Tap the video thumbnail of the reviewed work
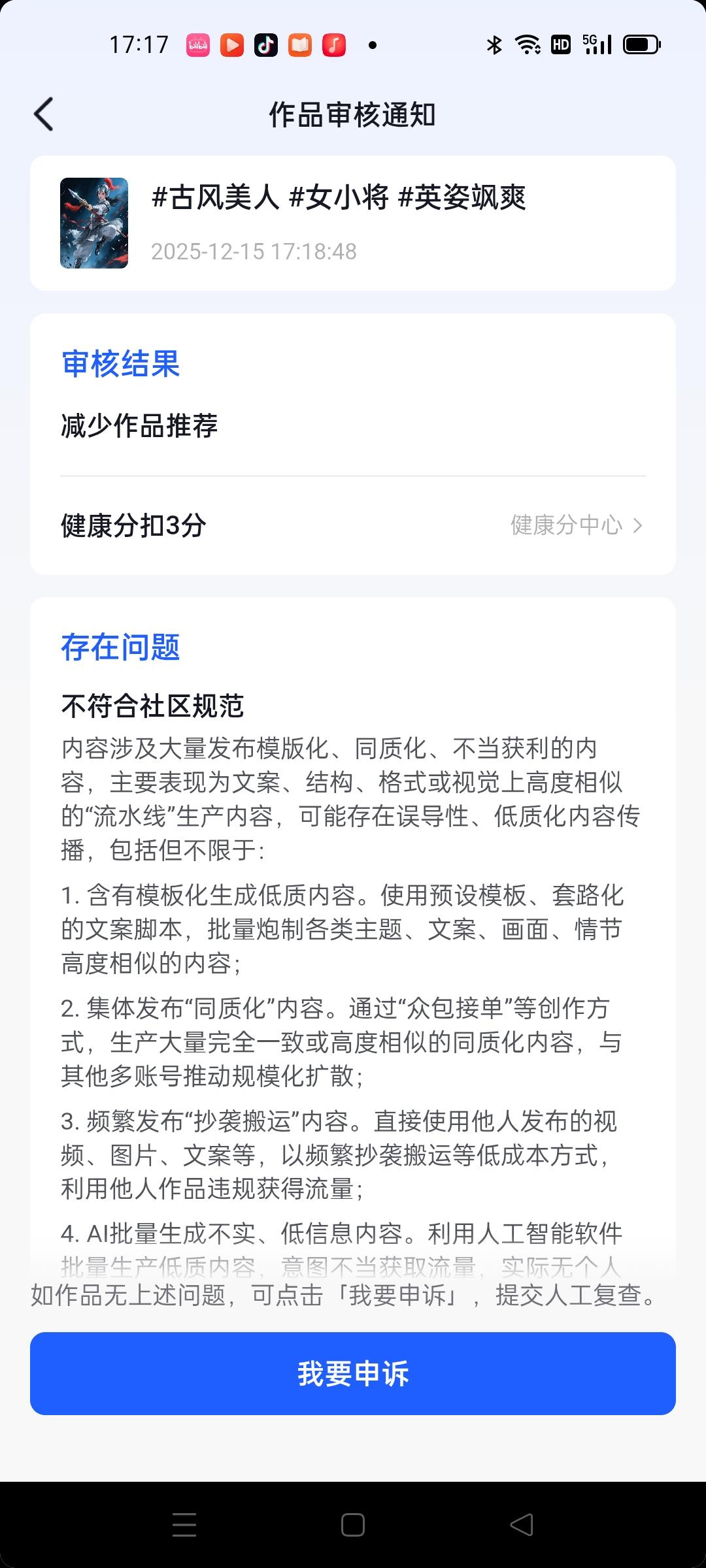This screenshot has width=706, height=1568. coord(93,222)
